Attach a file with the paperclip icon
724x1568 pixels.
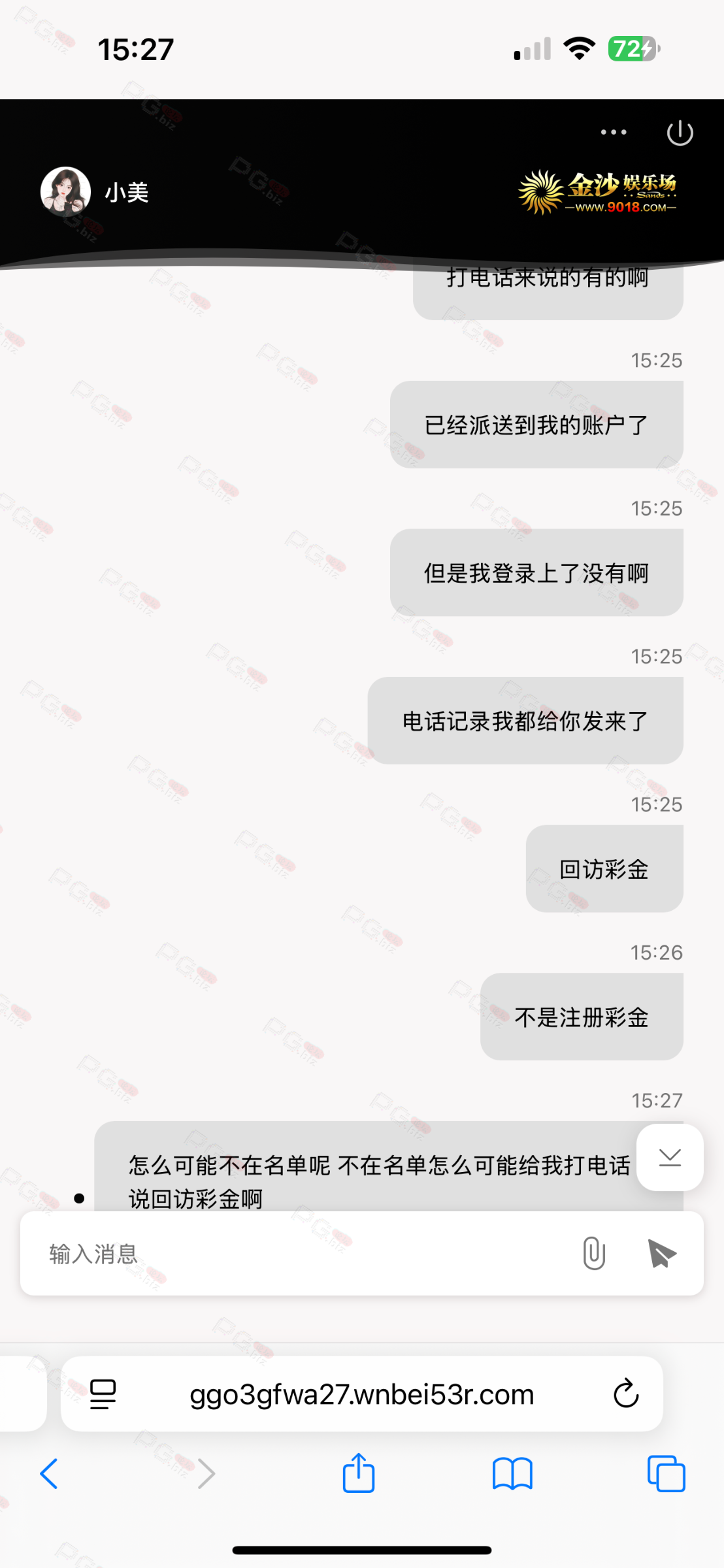tap(593, 1253)
